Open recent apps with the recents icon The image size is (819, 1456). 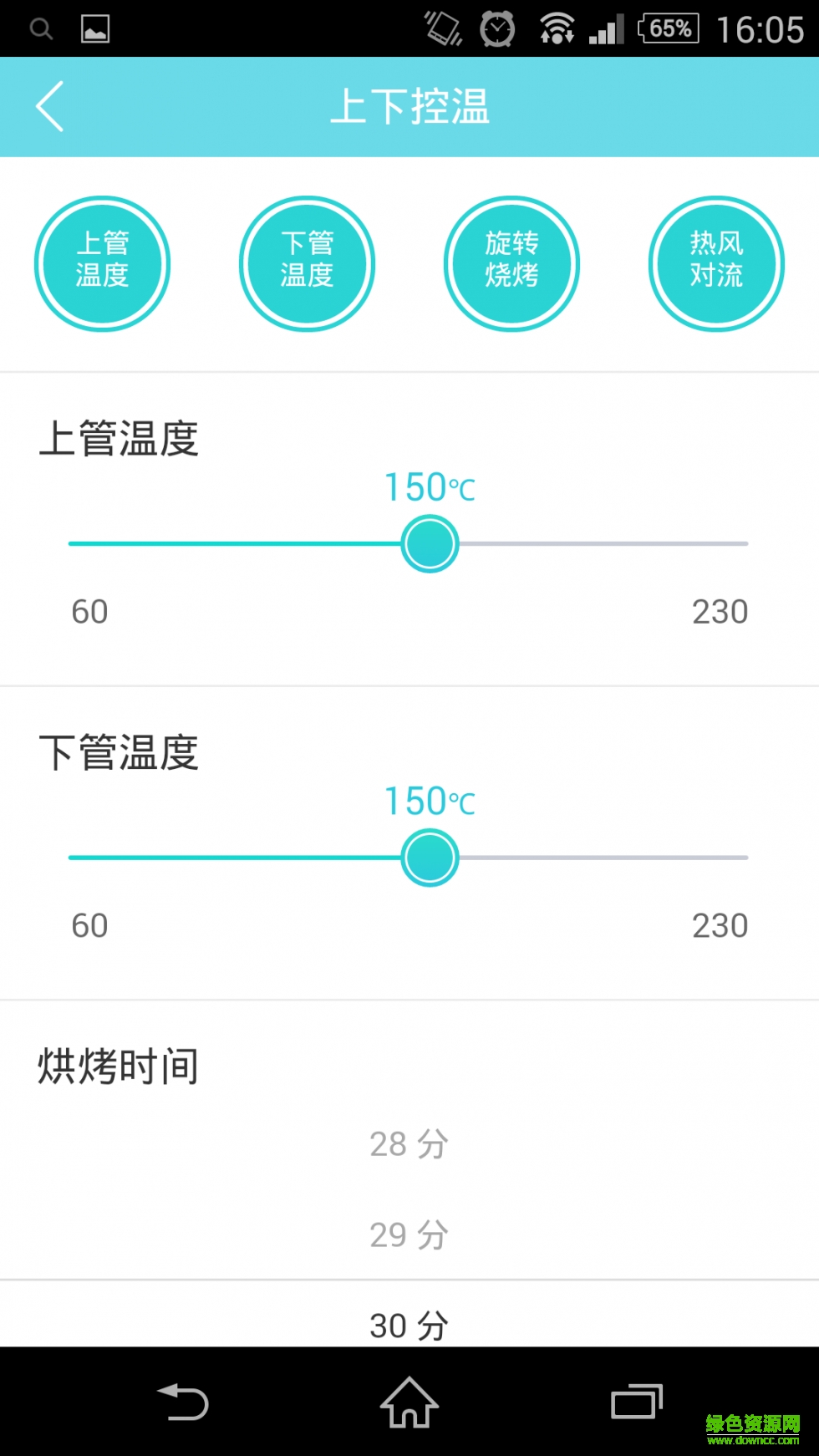[x=635, y=1403]
